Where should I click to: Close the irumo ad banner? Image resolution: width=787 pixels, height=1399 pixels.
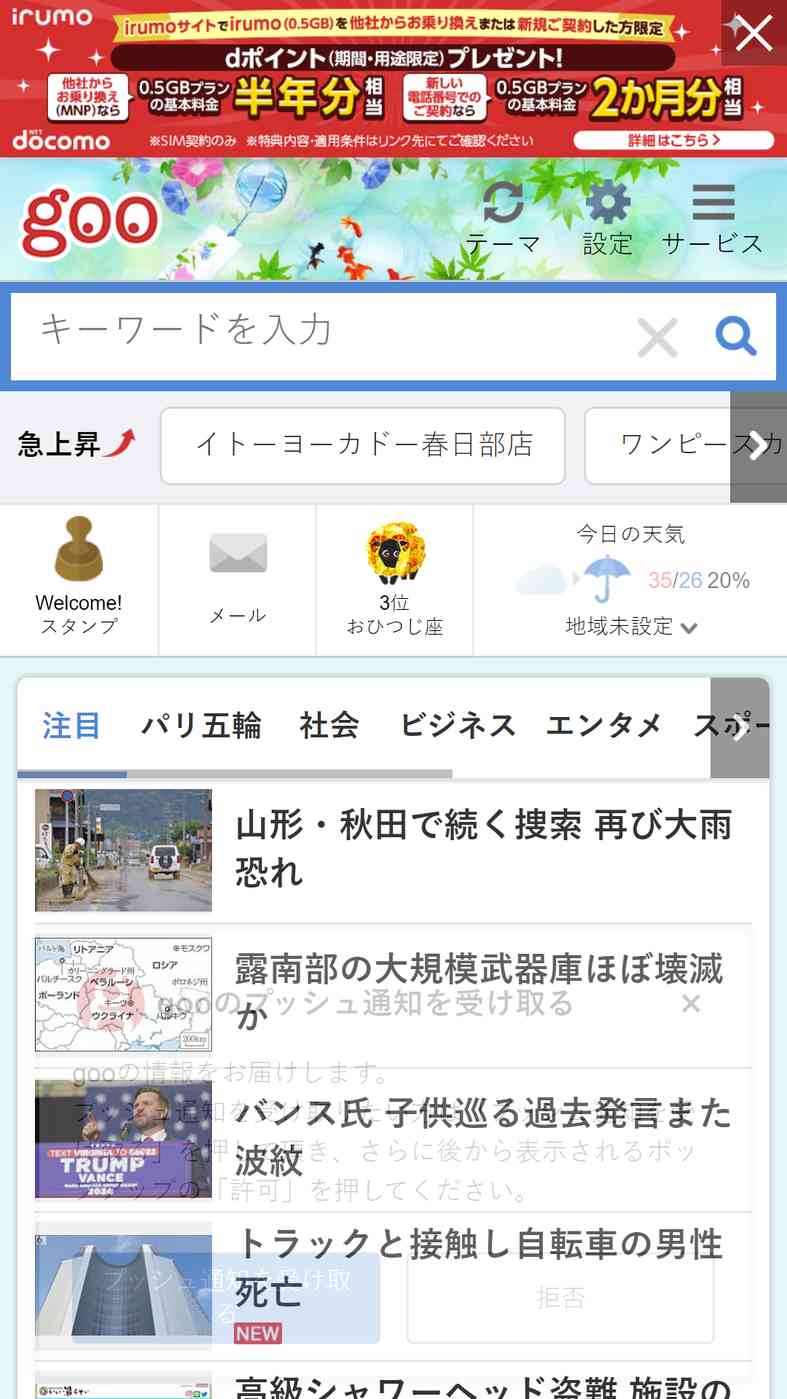pos(753,33)
